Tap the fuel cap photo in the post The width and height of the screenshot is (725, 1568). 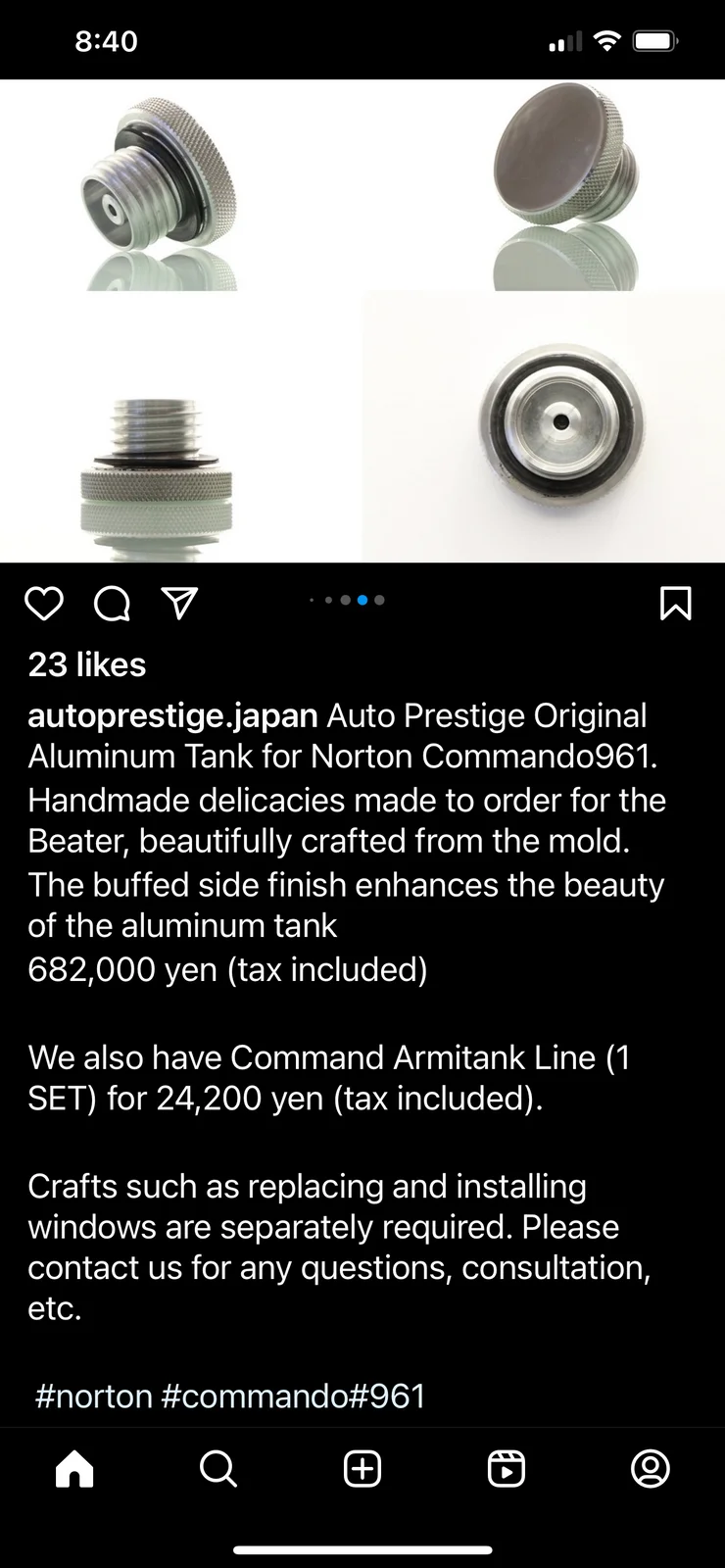click(x=362, y=320)
